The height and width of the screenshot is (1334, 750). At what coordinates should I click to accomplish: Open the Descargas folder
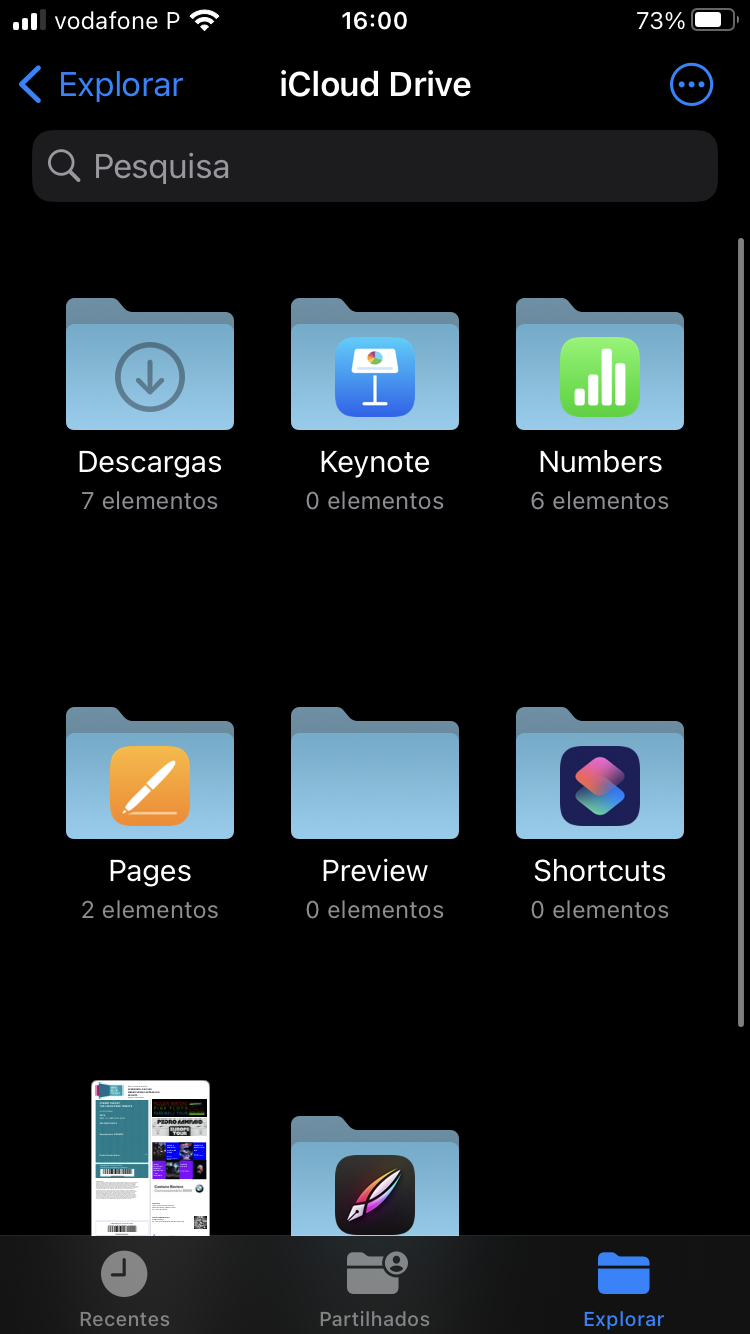(150, 366)
